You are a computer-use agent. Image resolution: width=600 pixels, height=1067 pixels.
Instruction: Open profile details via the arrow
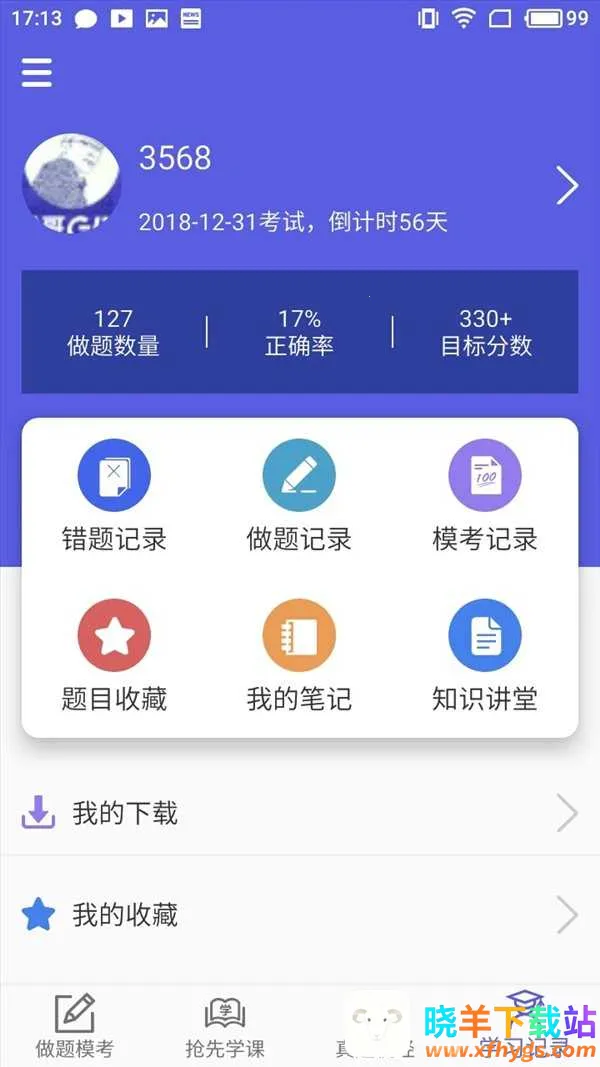coord(567,185)
